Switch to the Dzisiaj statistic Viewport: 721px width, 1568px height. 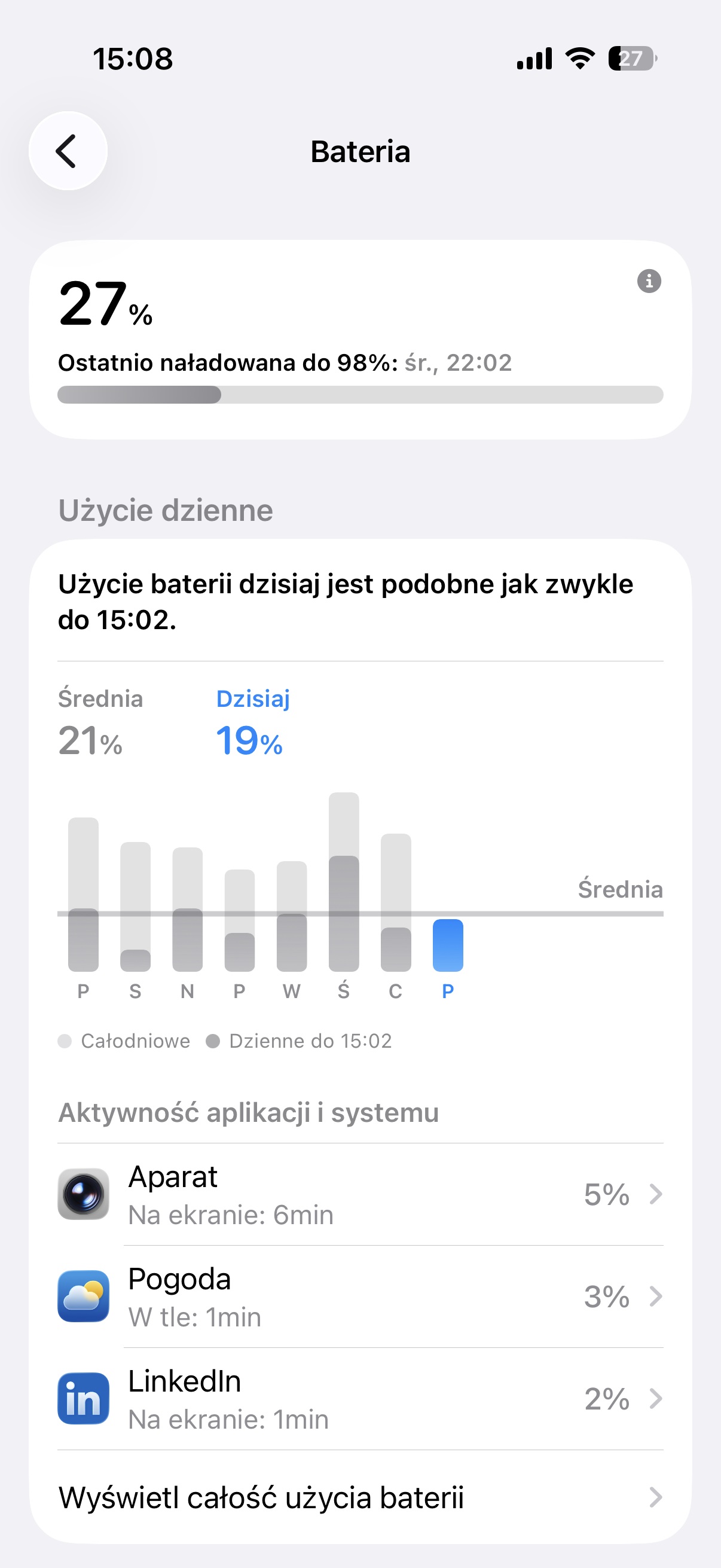252,721
